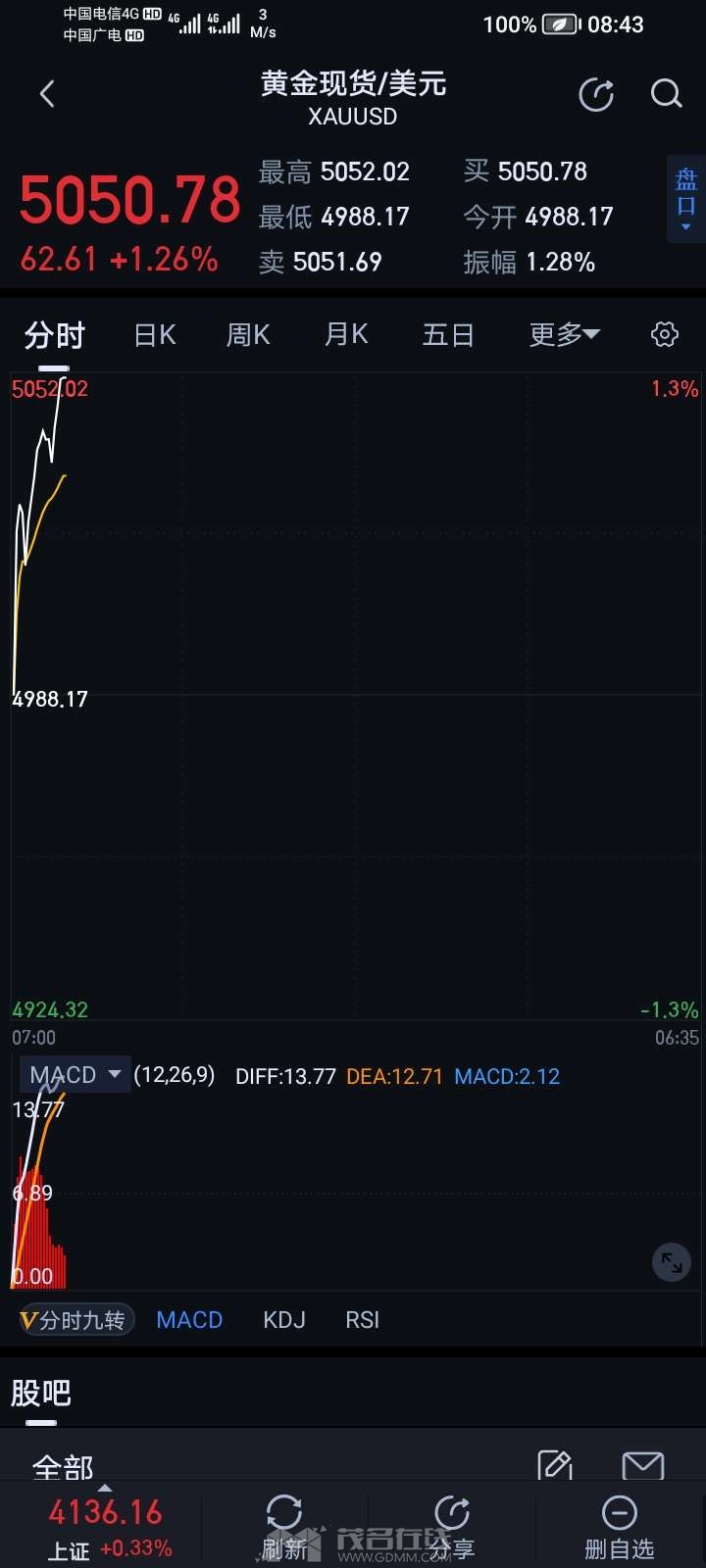Share this quote via 分享
Viewport: 706px width, 1568px height.
point(452,1527)
